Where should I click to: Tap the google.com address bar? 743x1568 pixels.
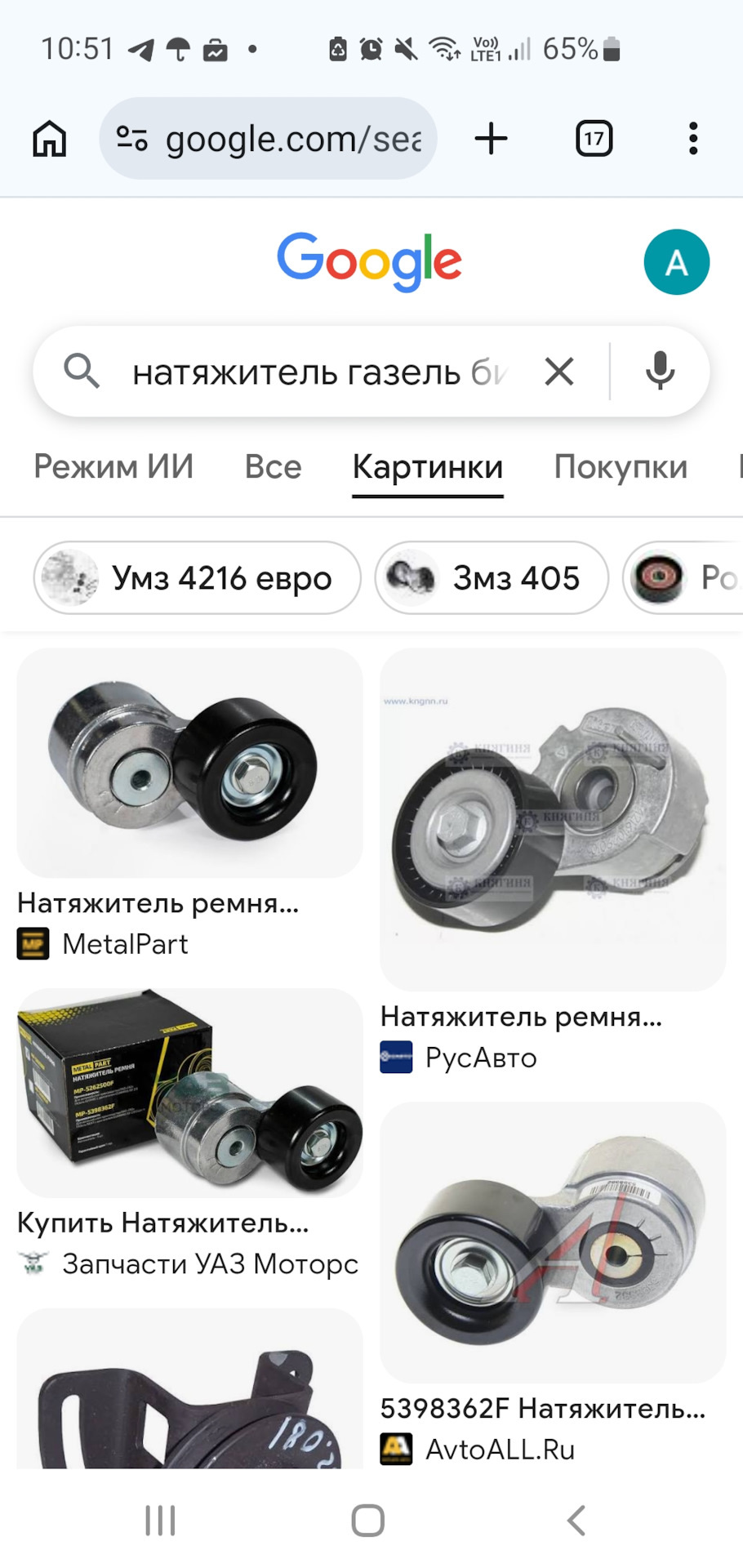pos(269,139)
